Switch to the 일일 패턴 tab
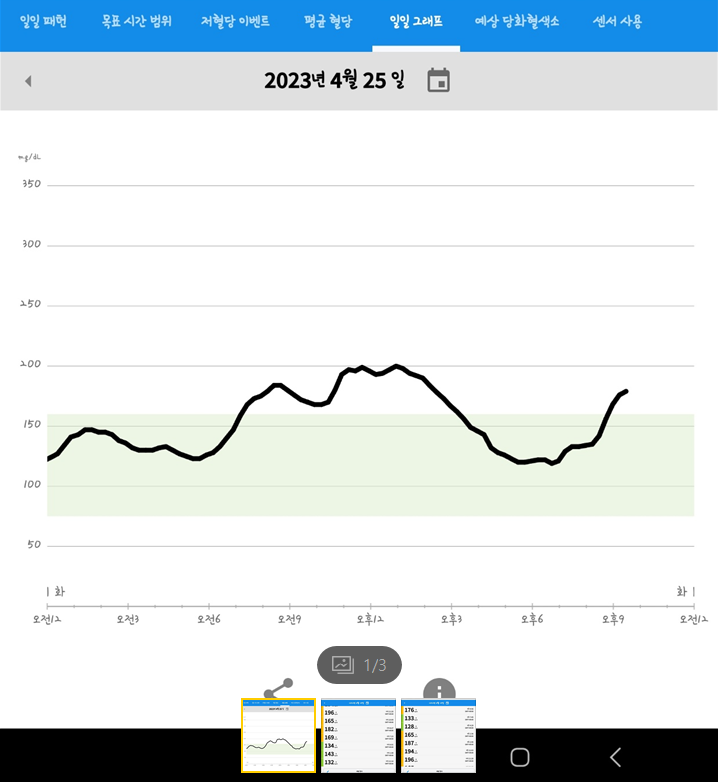Image resolution: width=718 pixels, height=782 pixels. click(x=43, y=21)
